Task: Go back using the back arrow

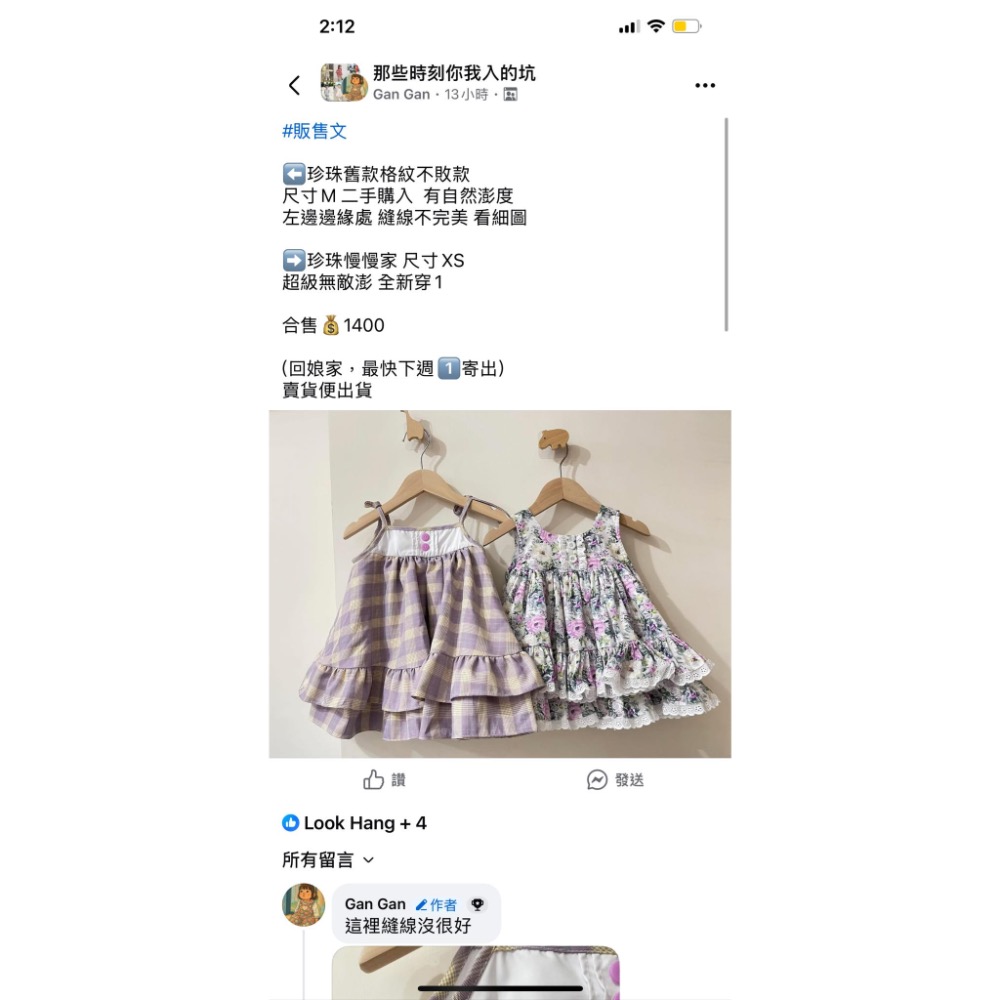Action: tap(294, 86)
